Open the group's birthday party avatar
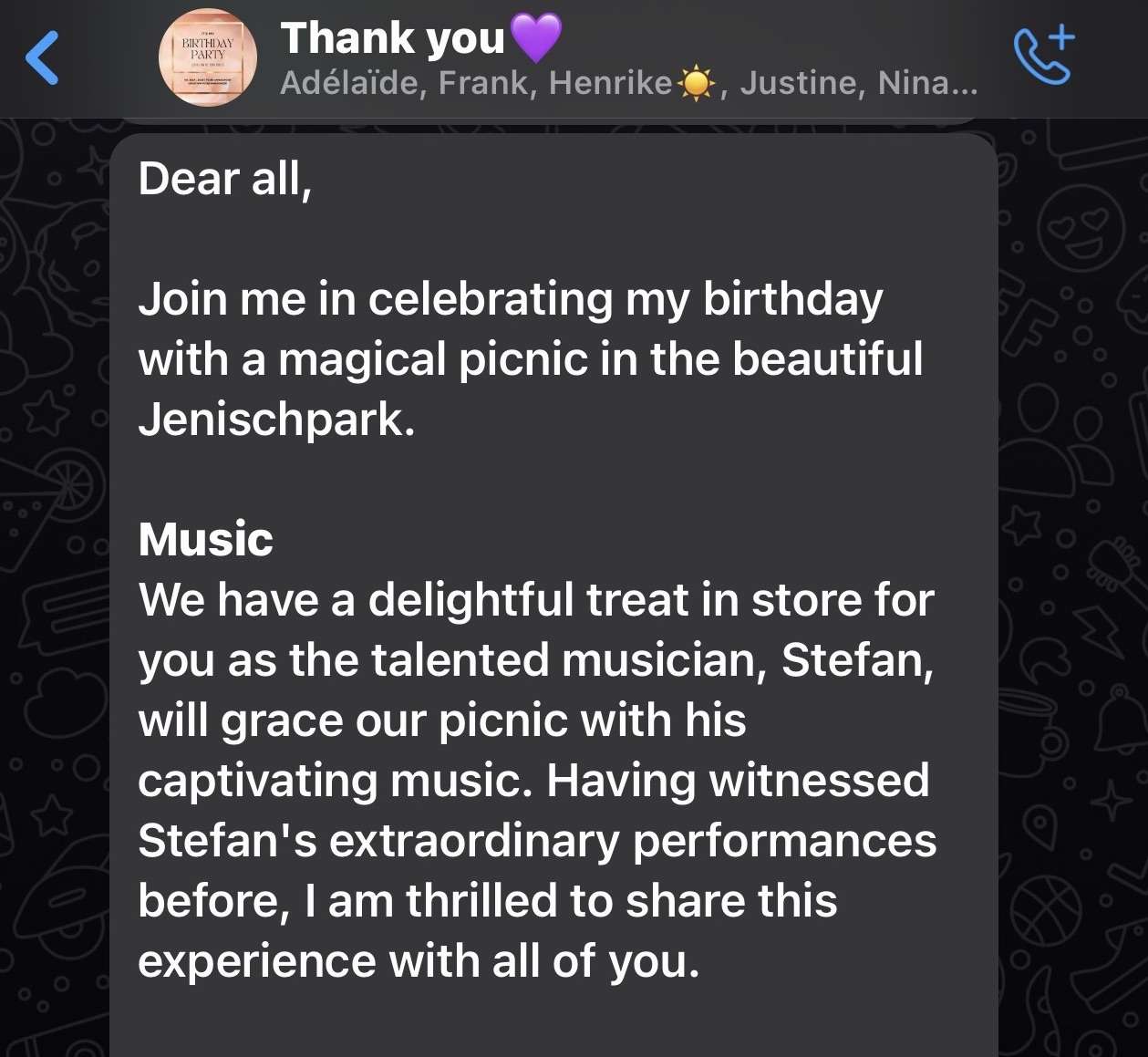The height and width of the screenshot is (1057, 1148). point(208,57)
